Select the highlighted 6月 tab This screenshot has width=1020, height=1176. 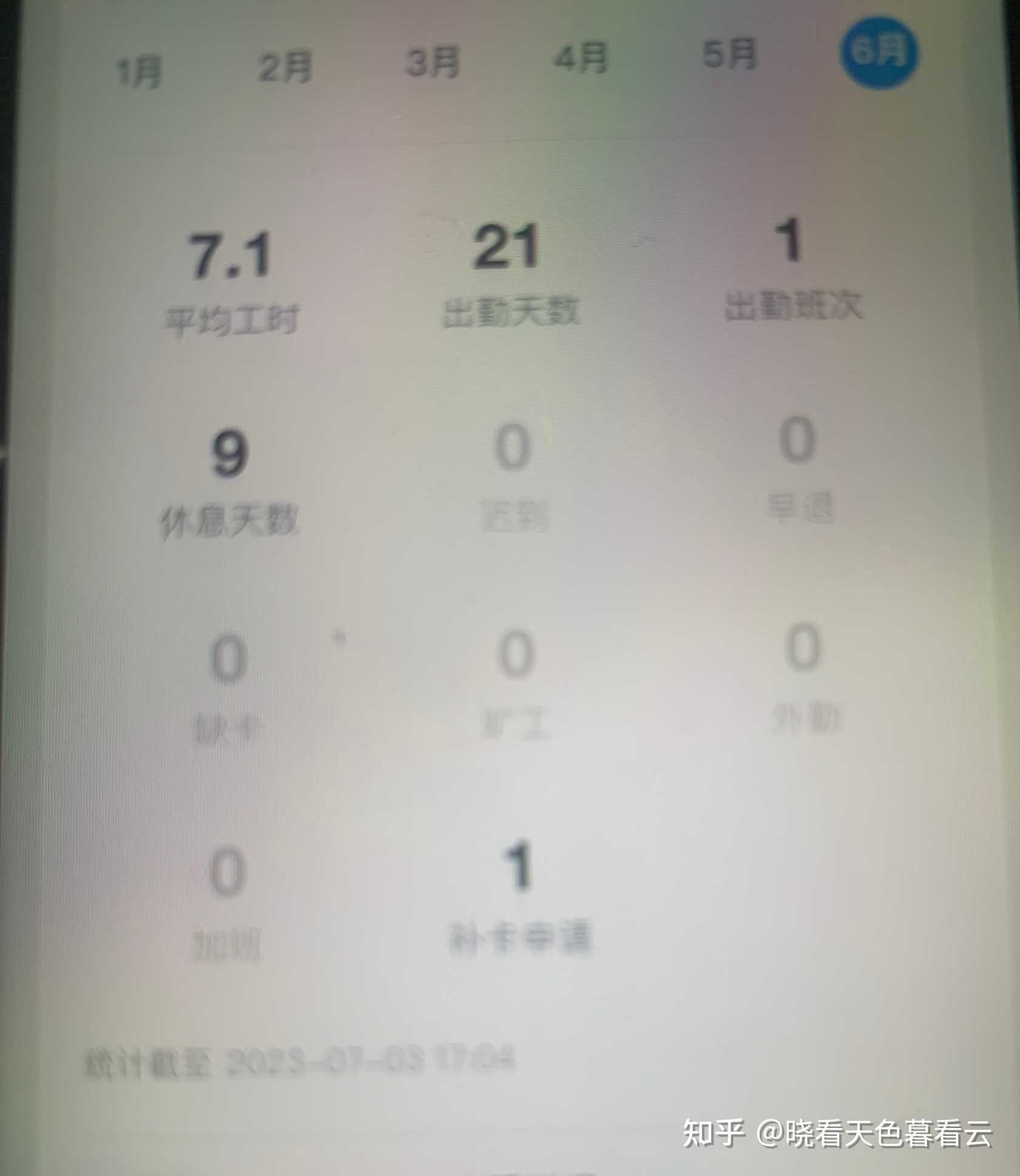[x=878, y=51]
